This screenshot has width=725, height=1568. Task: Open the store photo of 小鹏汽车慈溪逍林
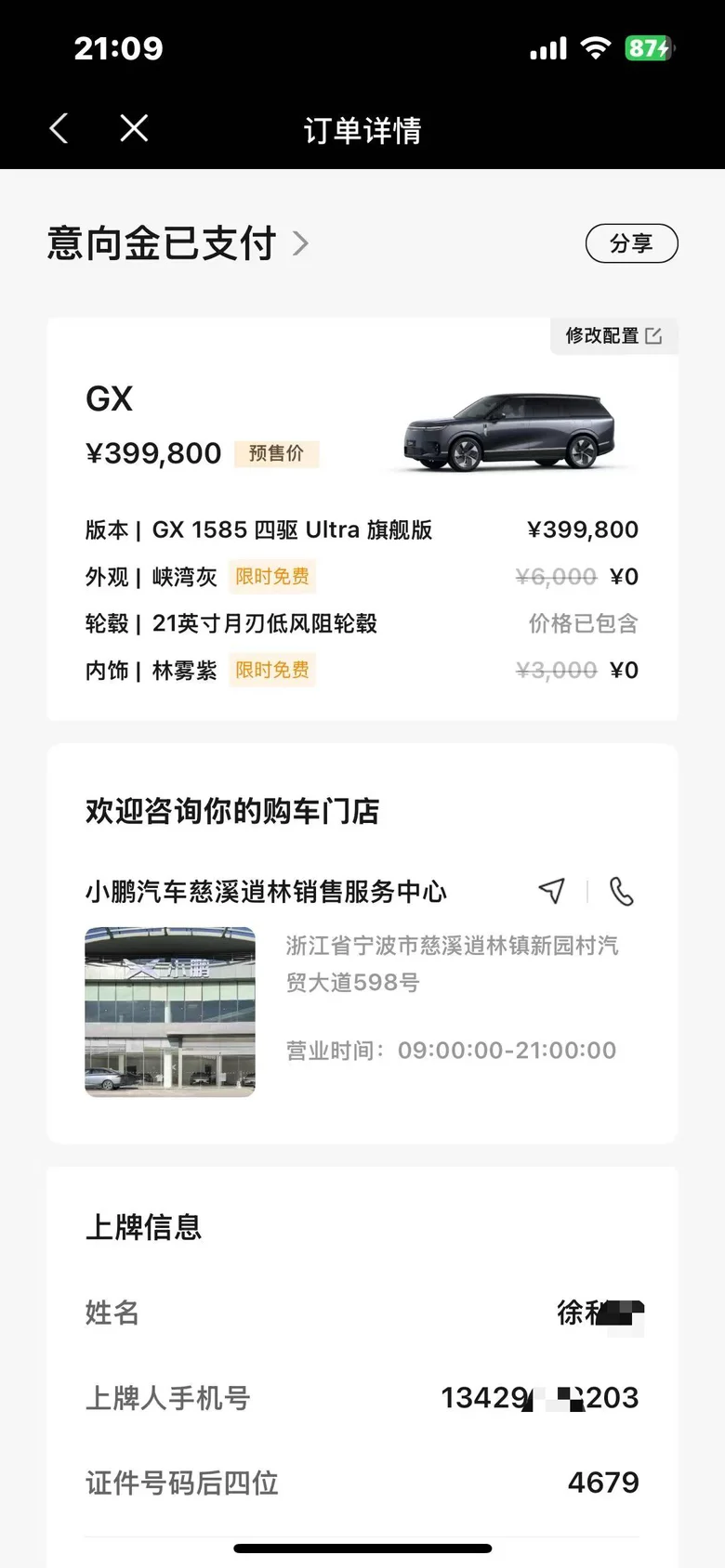click(170, 1012)
